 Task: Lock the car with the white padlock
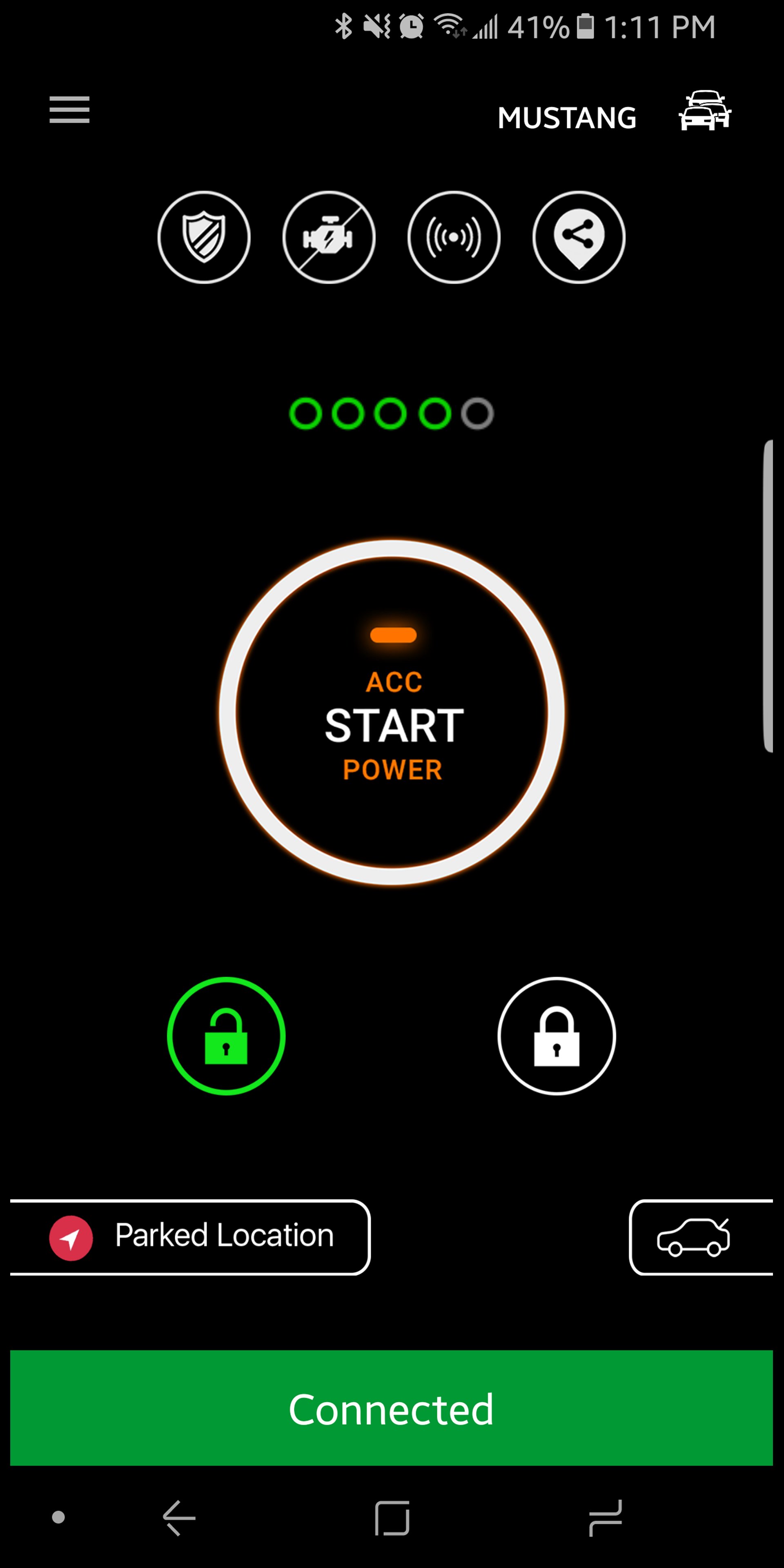coord(556,1036)
